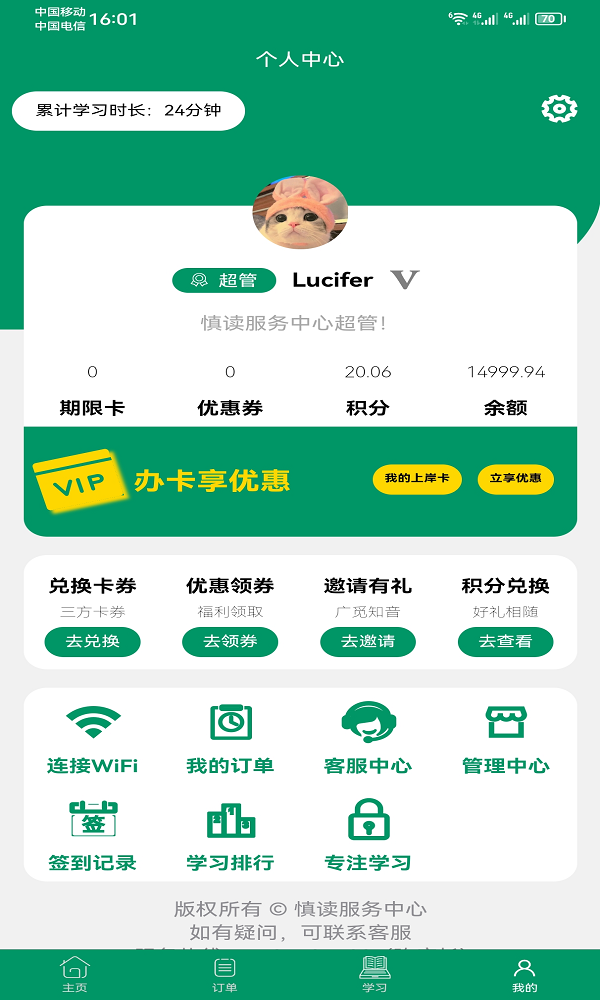Open 连接WiFi
The height and width of the screenshot is (1000, 600).
pos(92,738)
